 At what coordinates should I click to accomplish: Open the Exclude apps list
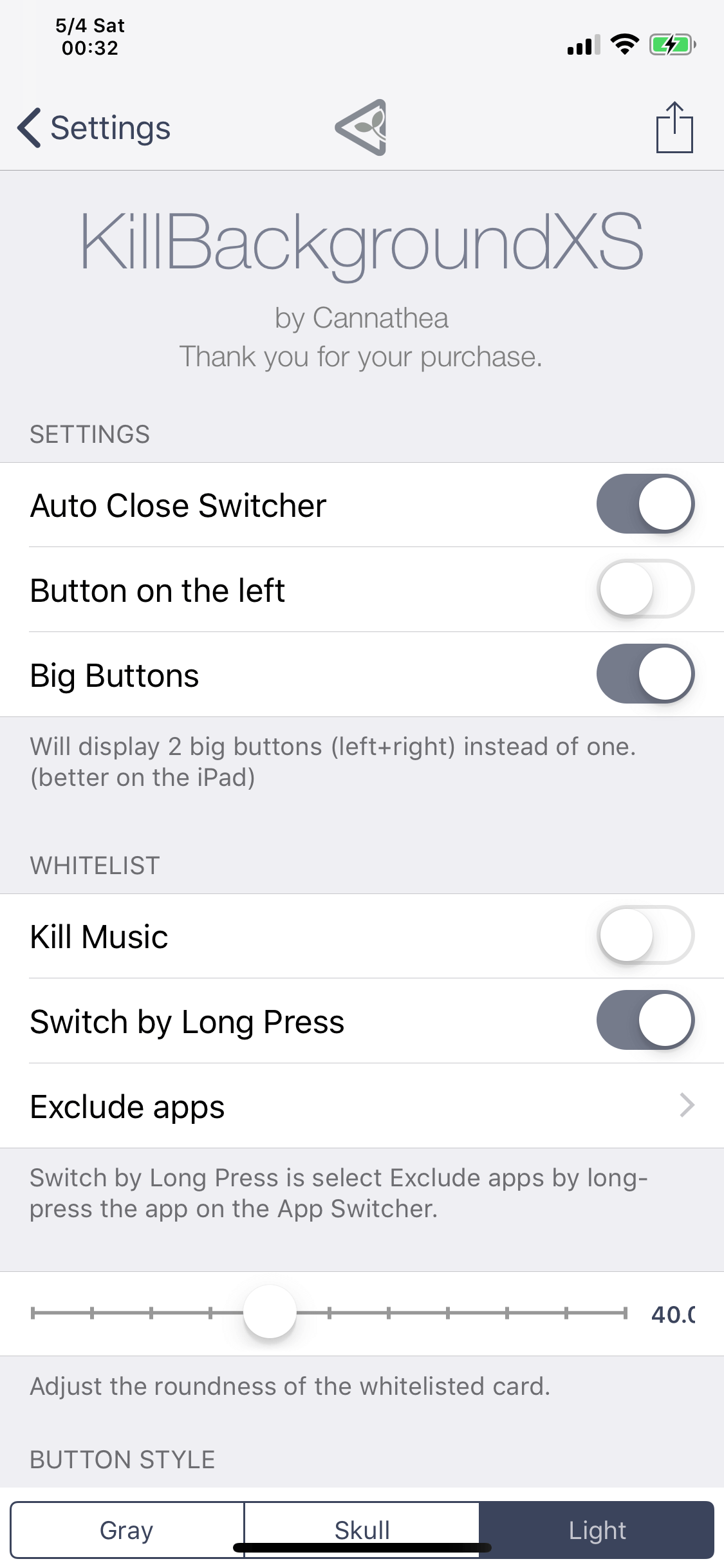[362, 1106]
